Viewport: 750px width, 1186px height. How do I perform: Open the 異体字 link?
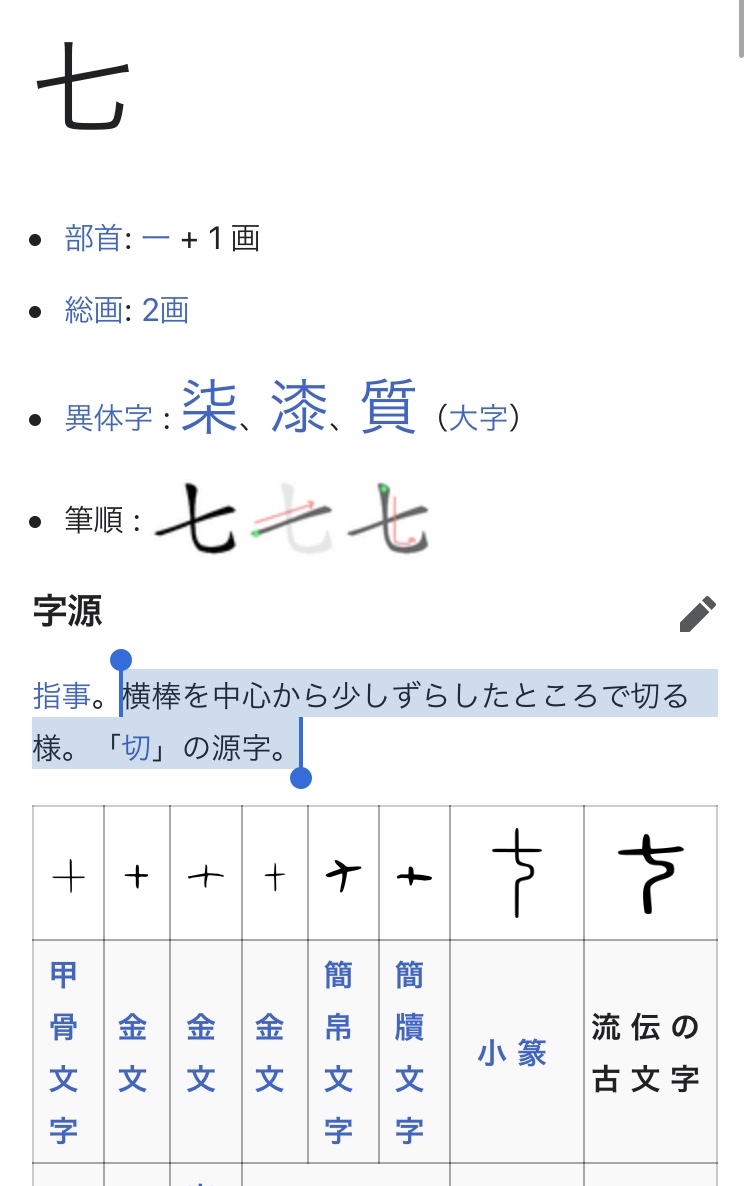coord(108,417)
